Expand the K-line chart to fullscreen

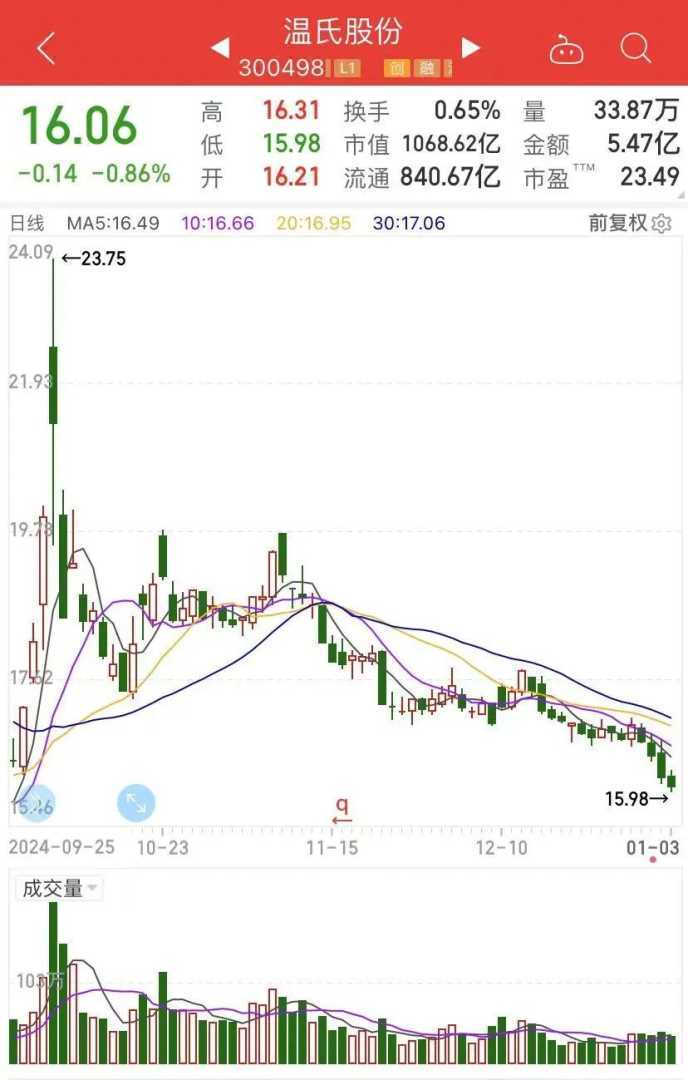pyautogui.click(x=135, y=803)
